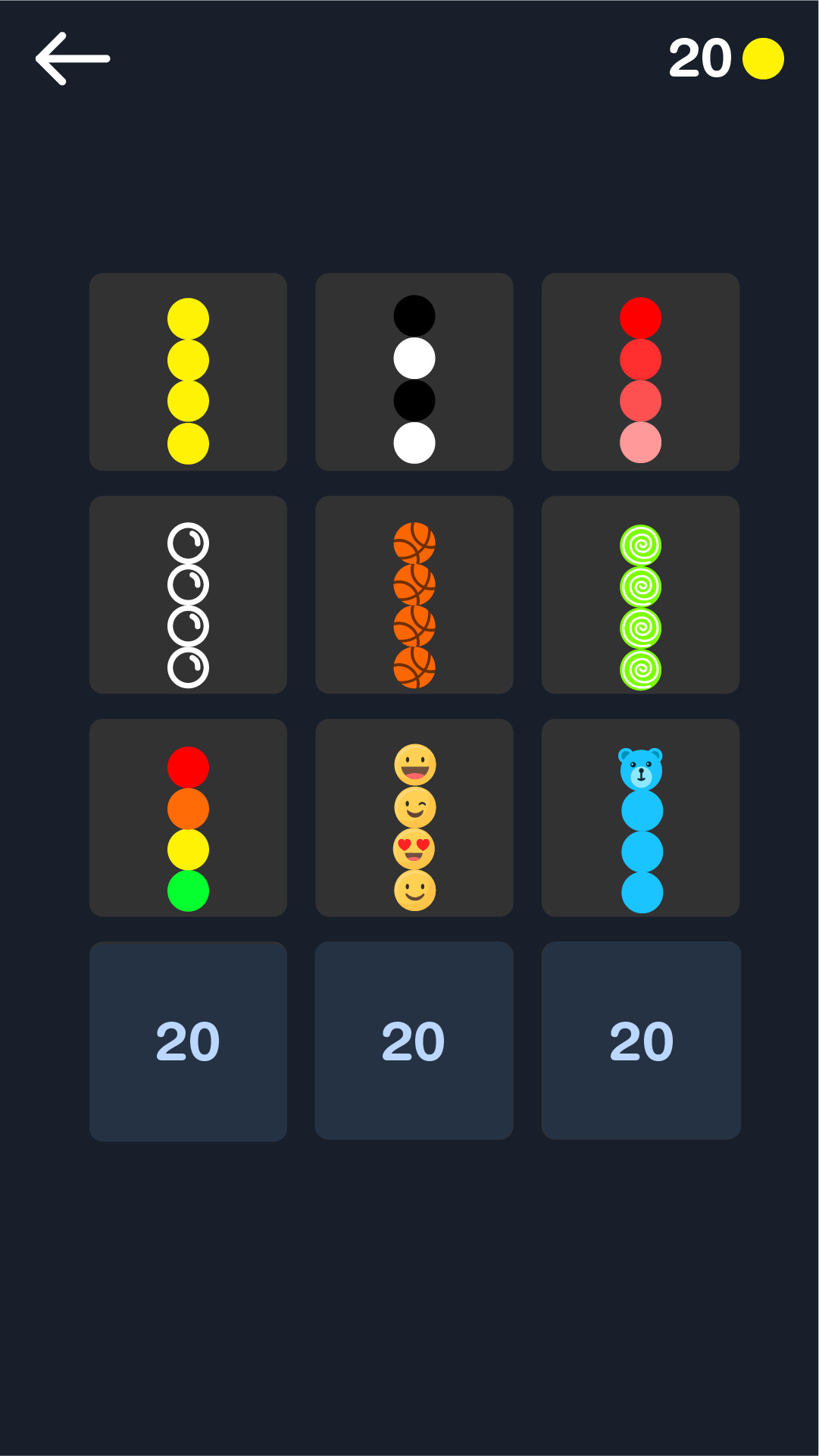Viewport: 819px width, 1456px height.
Task: Pick the red gradient ball skin
Action: pyautogui.click(x=640, y=372)
